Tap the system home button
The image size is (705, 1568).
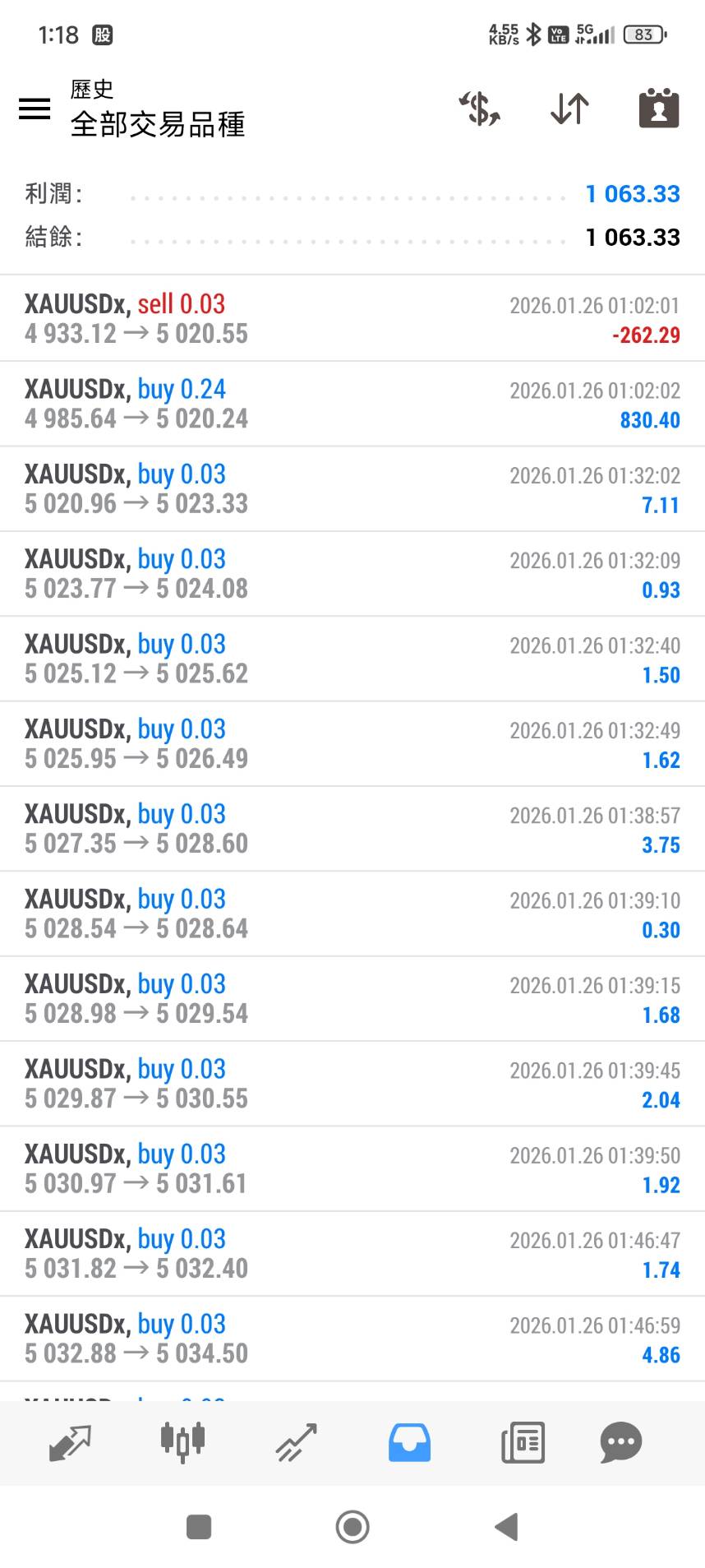click(x=352, y=1527)
